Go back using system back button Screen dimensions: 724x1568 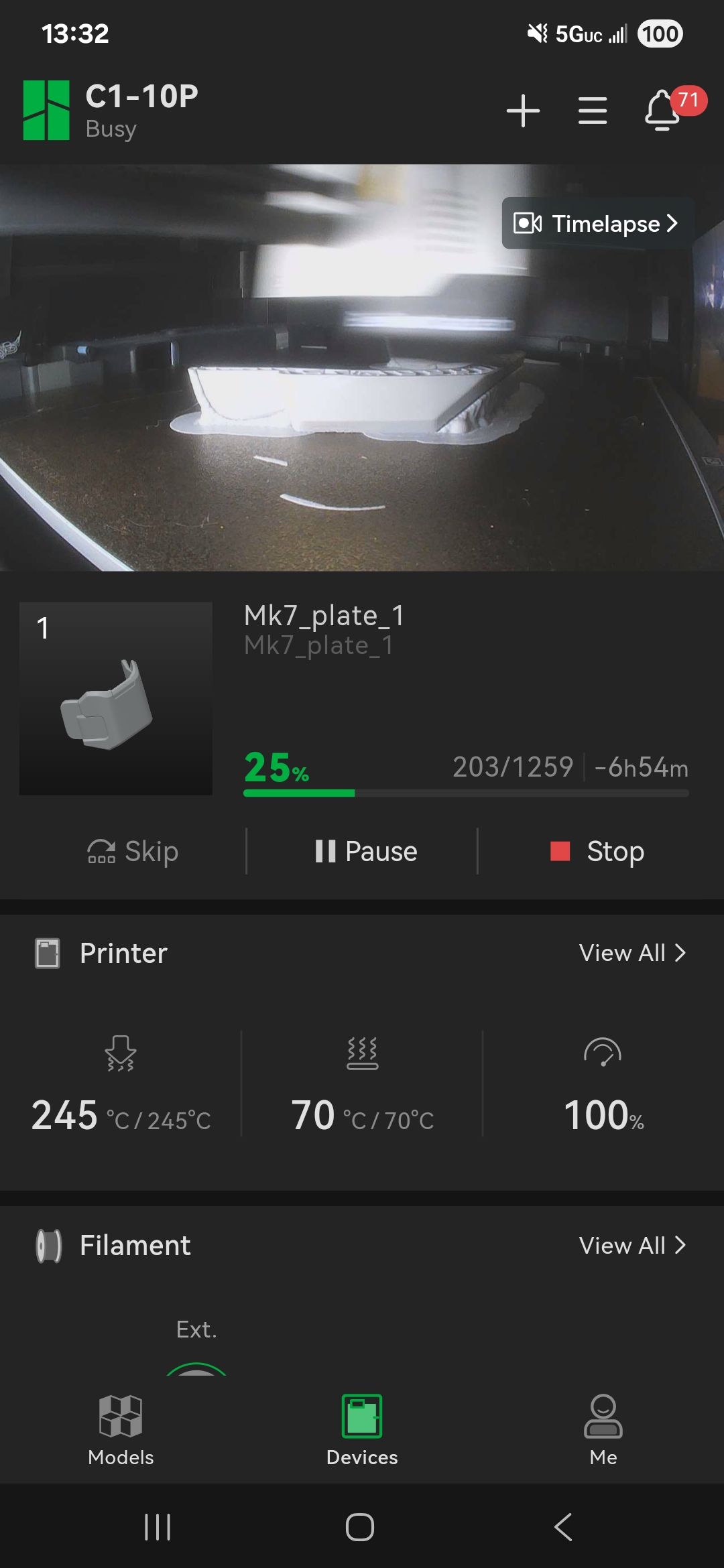pos(563,1527)
